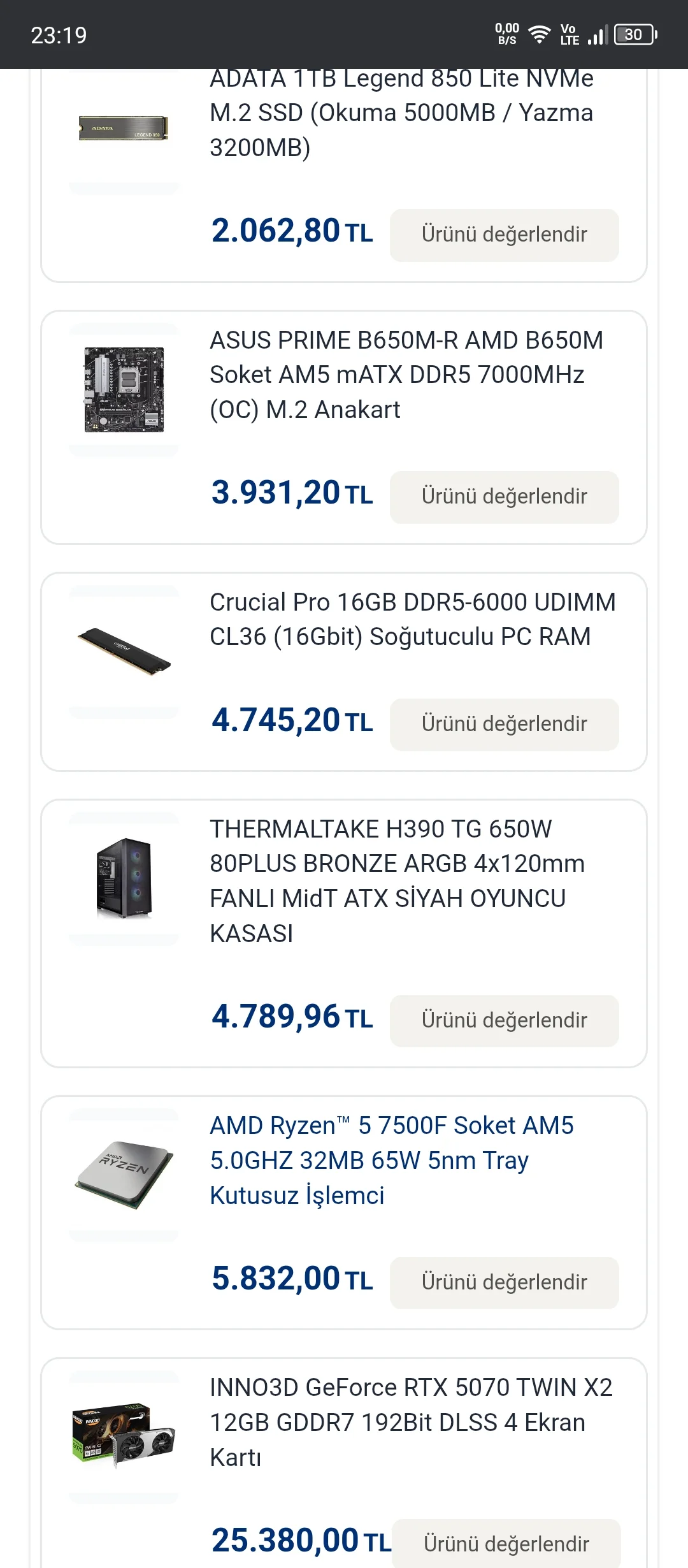
Task: Tap Ürünü değerlendir for AMD Ryzen 5 7500F
Action: coord(504,1282)
